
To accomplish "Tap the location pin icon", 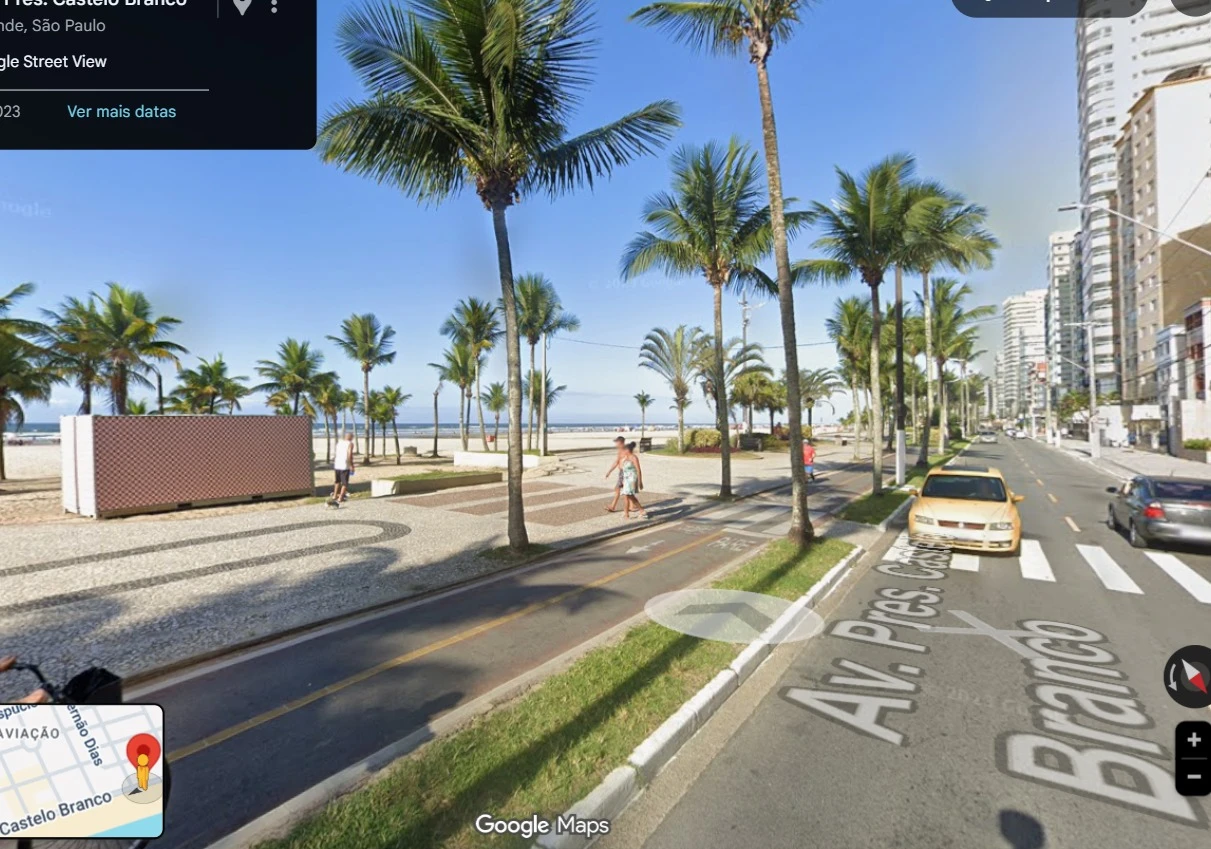I will click(242, 7).
